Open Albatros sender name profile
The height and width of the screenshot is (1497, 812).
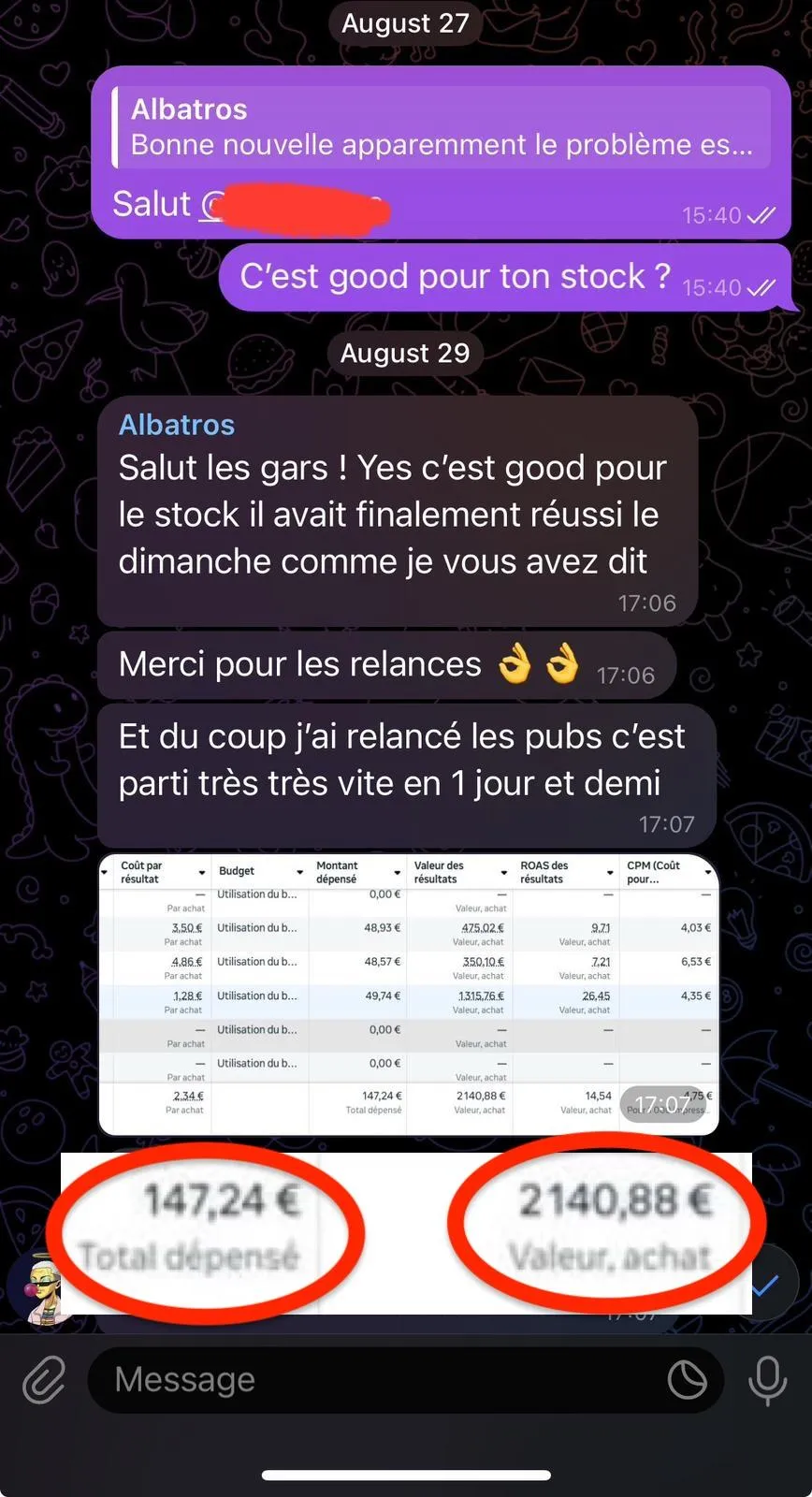click(x=177, y=425)
